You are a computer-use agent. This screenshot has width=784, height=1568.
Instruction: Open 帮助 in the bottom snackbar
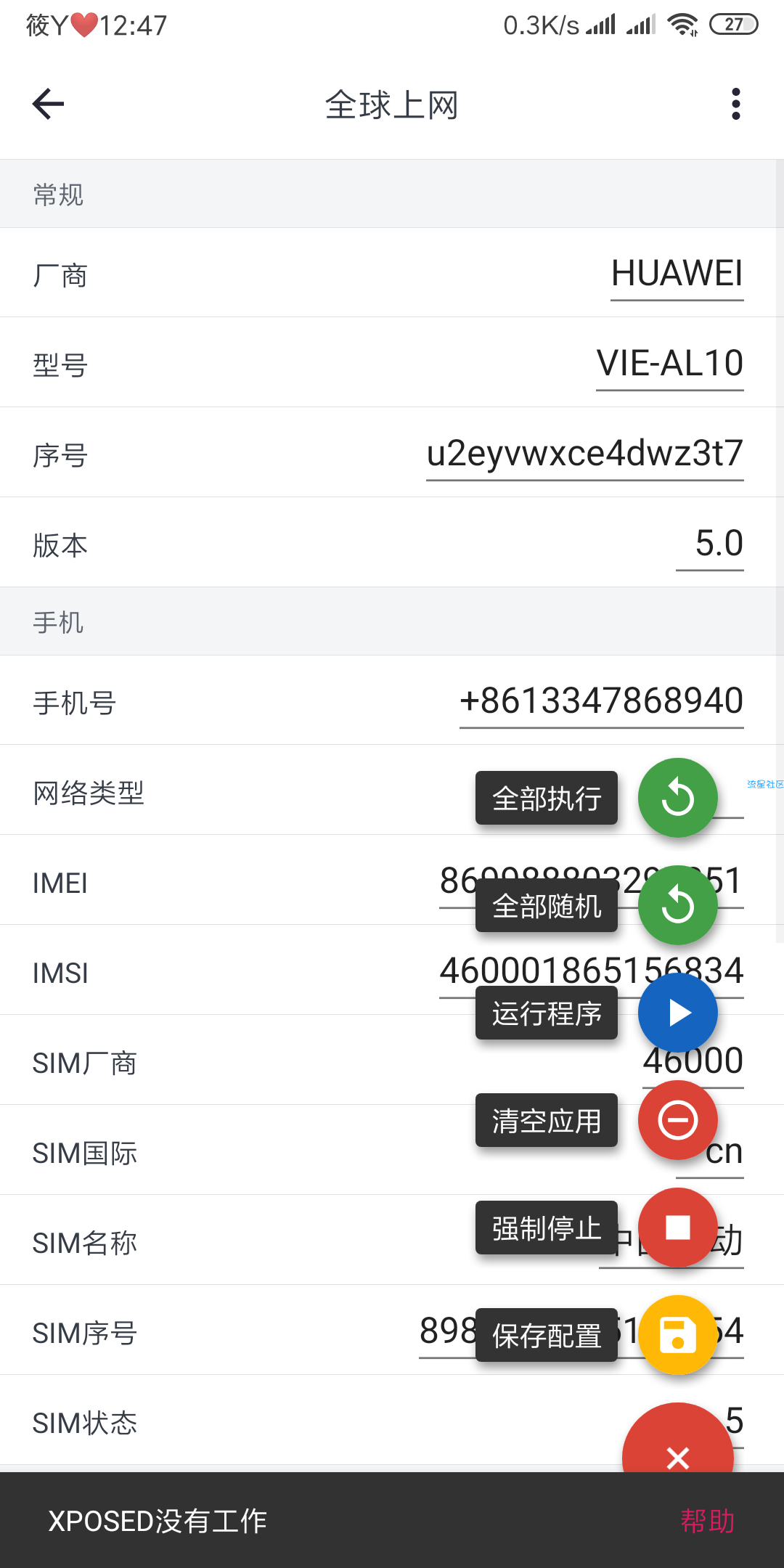[707, 1521]
